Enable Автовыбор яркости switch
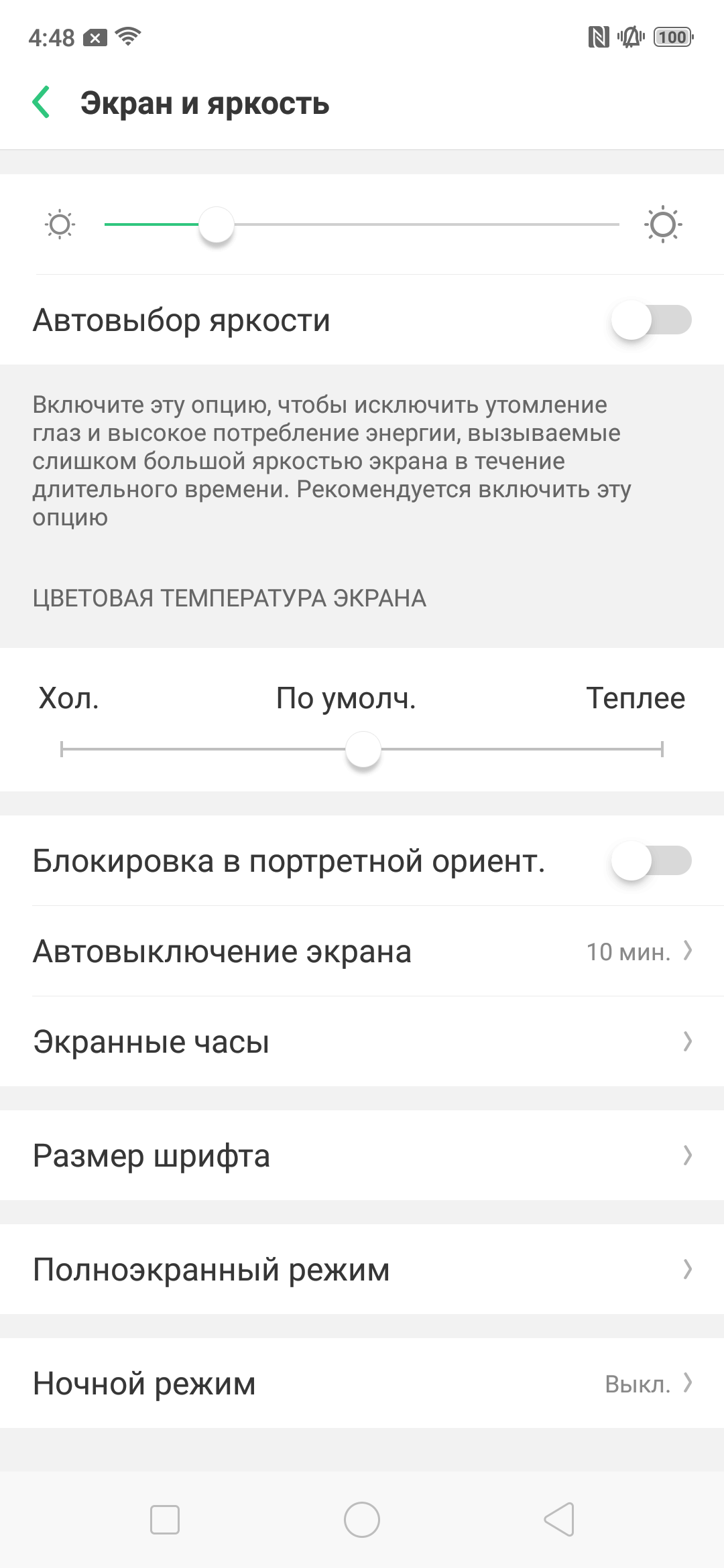724x1568 pixels. pos(650,320)
